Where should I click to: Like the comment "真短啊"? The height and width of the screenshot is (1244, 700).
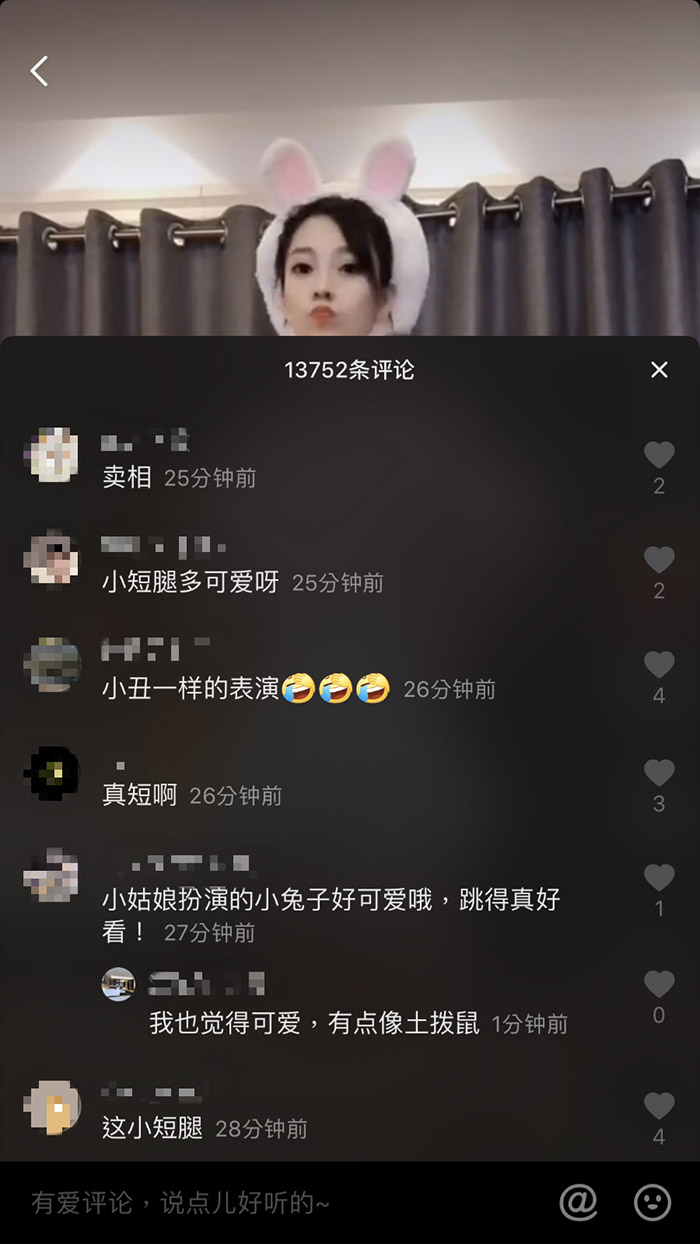pos(659,773)
